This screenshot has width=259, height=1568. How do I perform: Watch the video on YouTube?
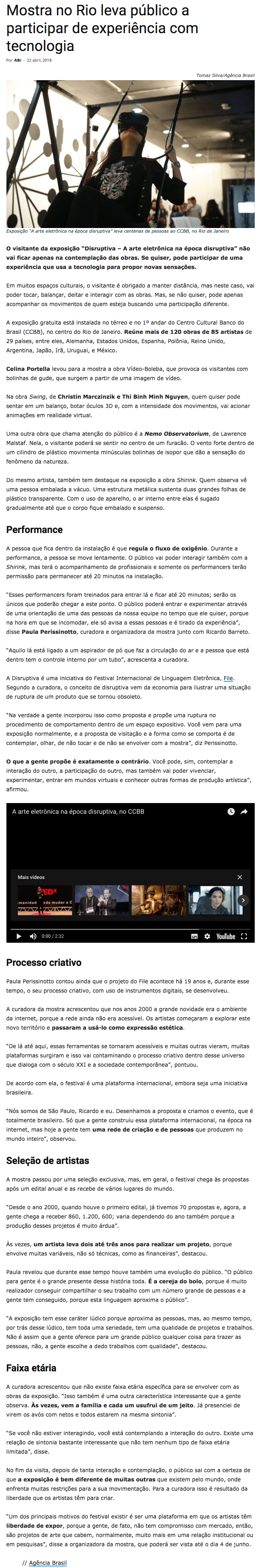(225, 936)
